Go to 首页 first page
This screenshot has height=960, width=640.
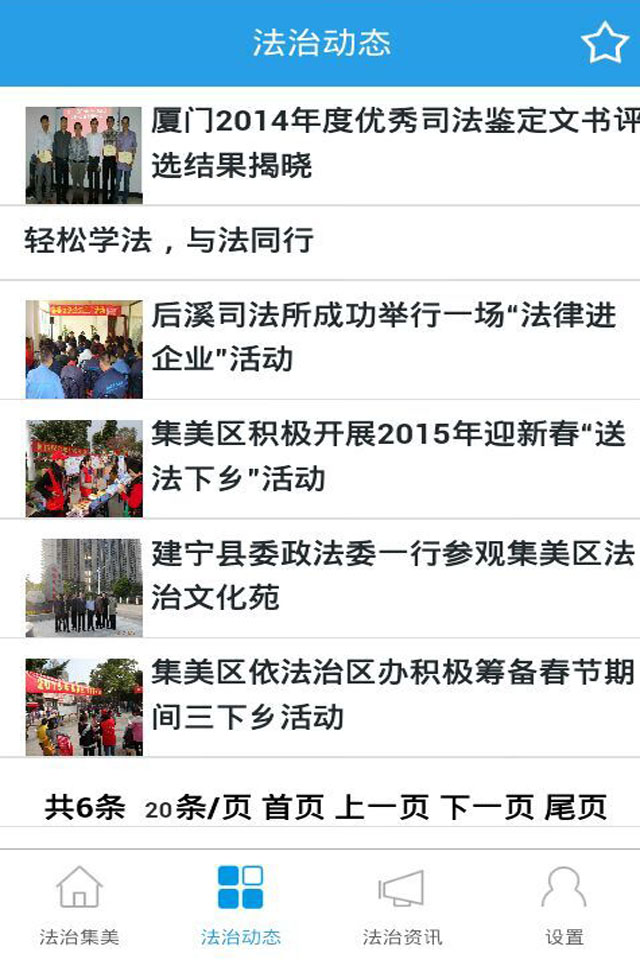(x=293, y=806)
